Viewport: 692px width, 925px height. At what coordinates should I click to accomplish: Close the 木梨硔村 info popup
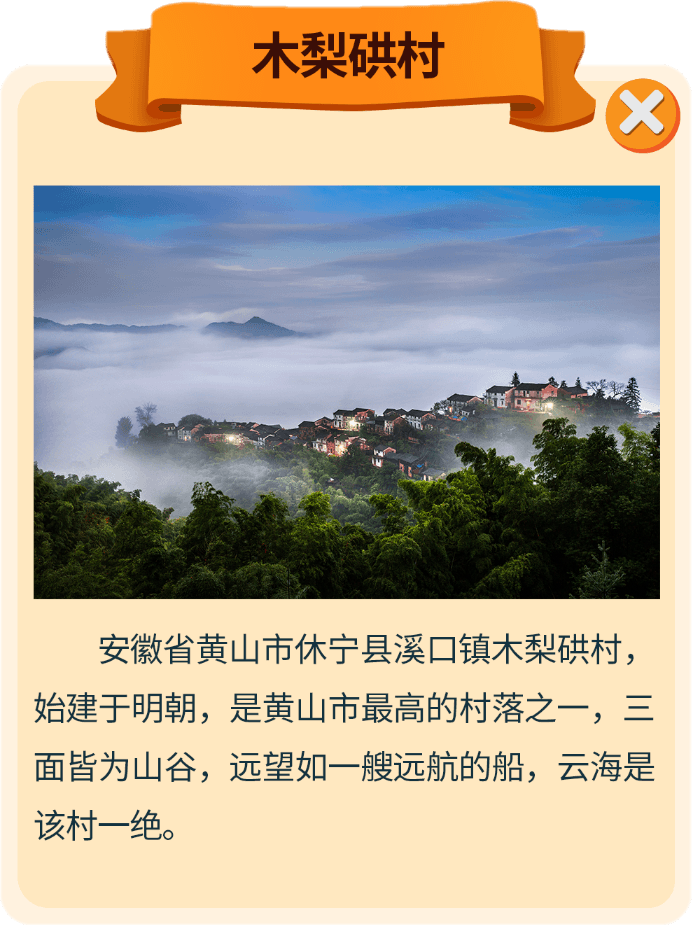coord(641,114)
